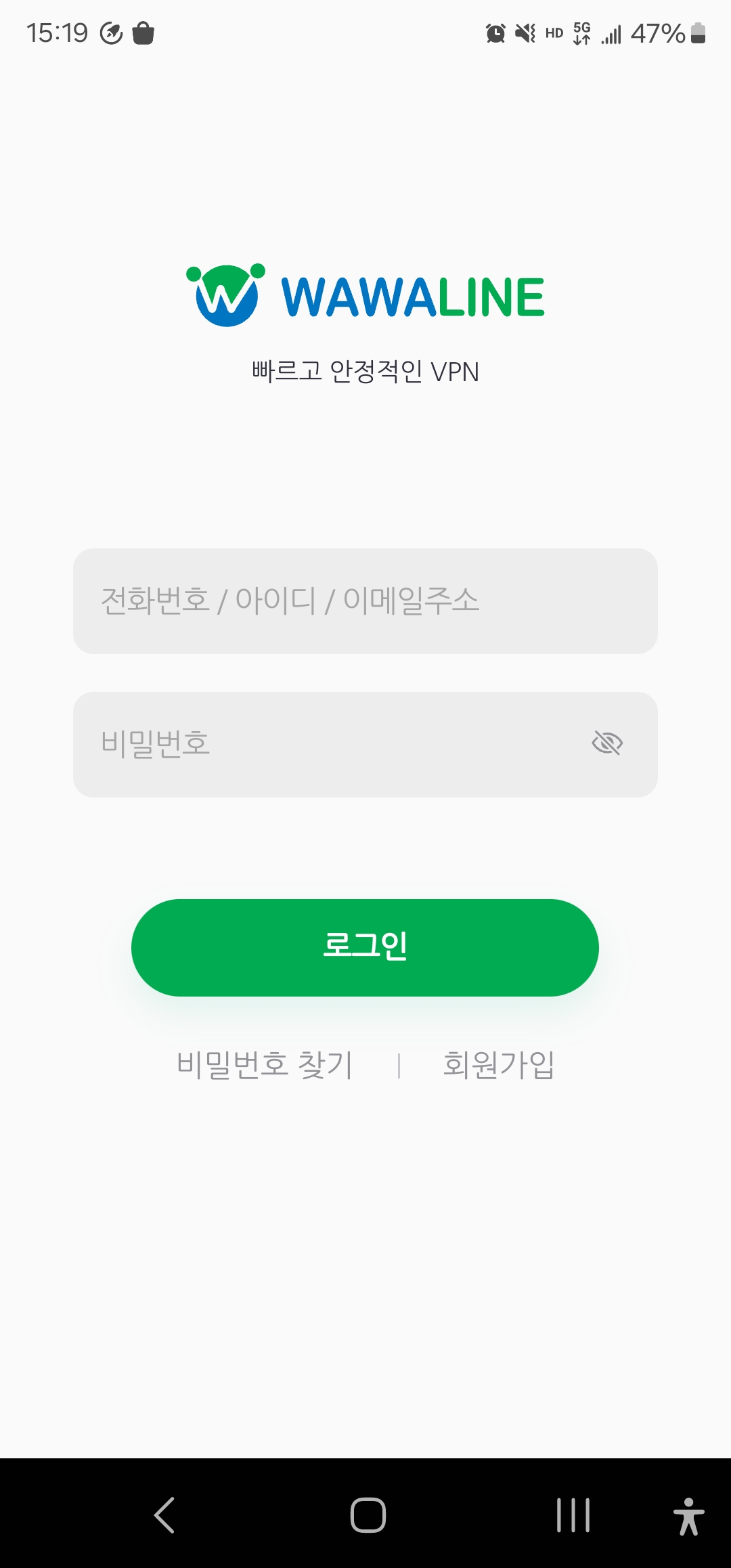Viewport: 731px width, 1568px height.
Task: Tap the phone number / ID / email field
Action: (365, 601)
